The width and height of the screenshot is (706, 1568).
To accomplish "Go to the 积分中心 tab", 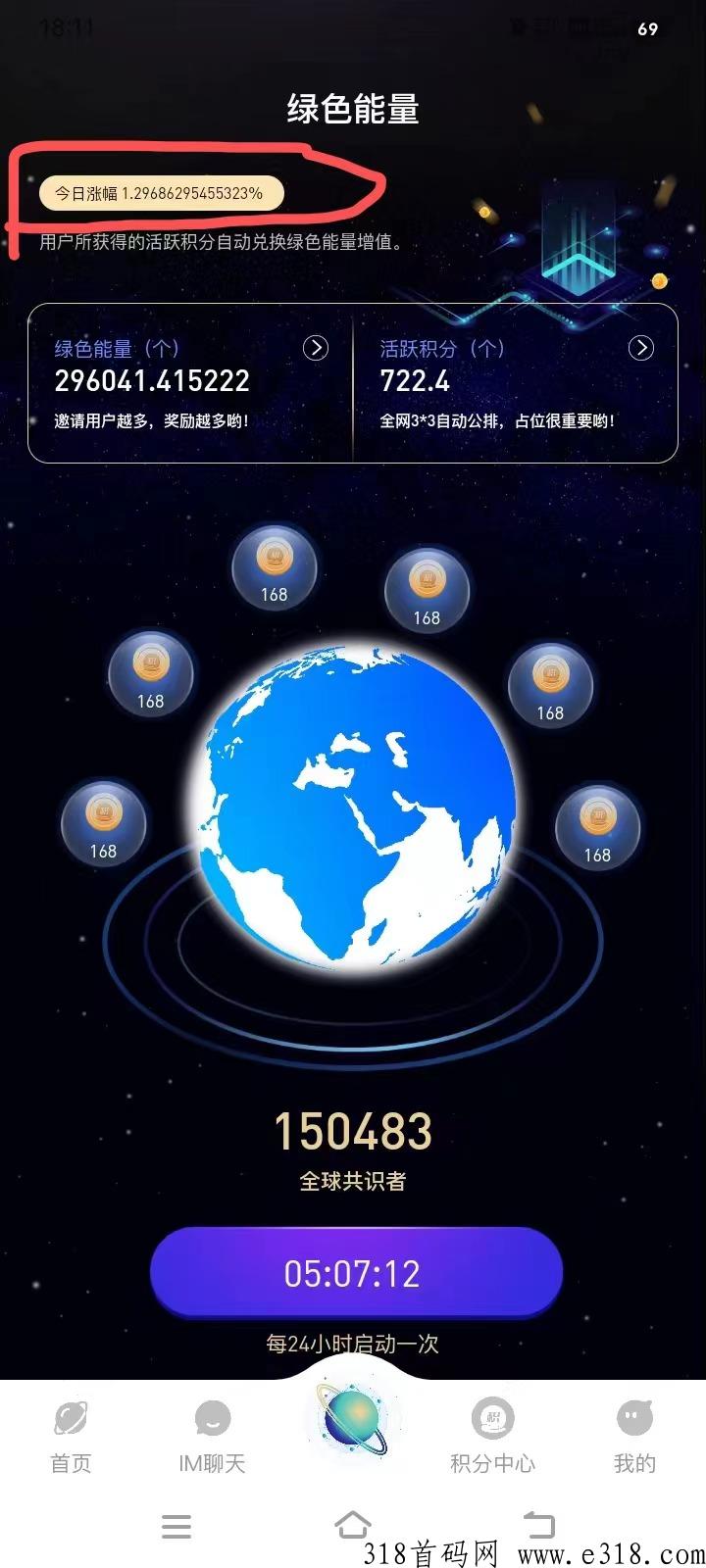I will 492,1437.
